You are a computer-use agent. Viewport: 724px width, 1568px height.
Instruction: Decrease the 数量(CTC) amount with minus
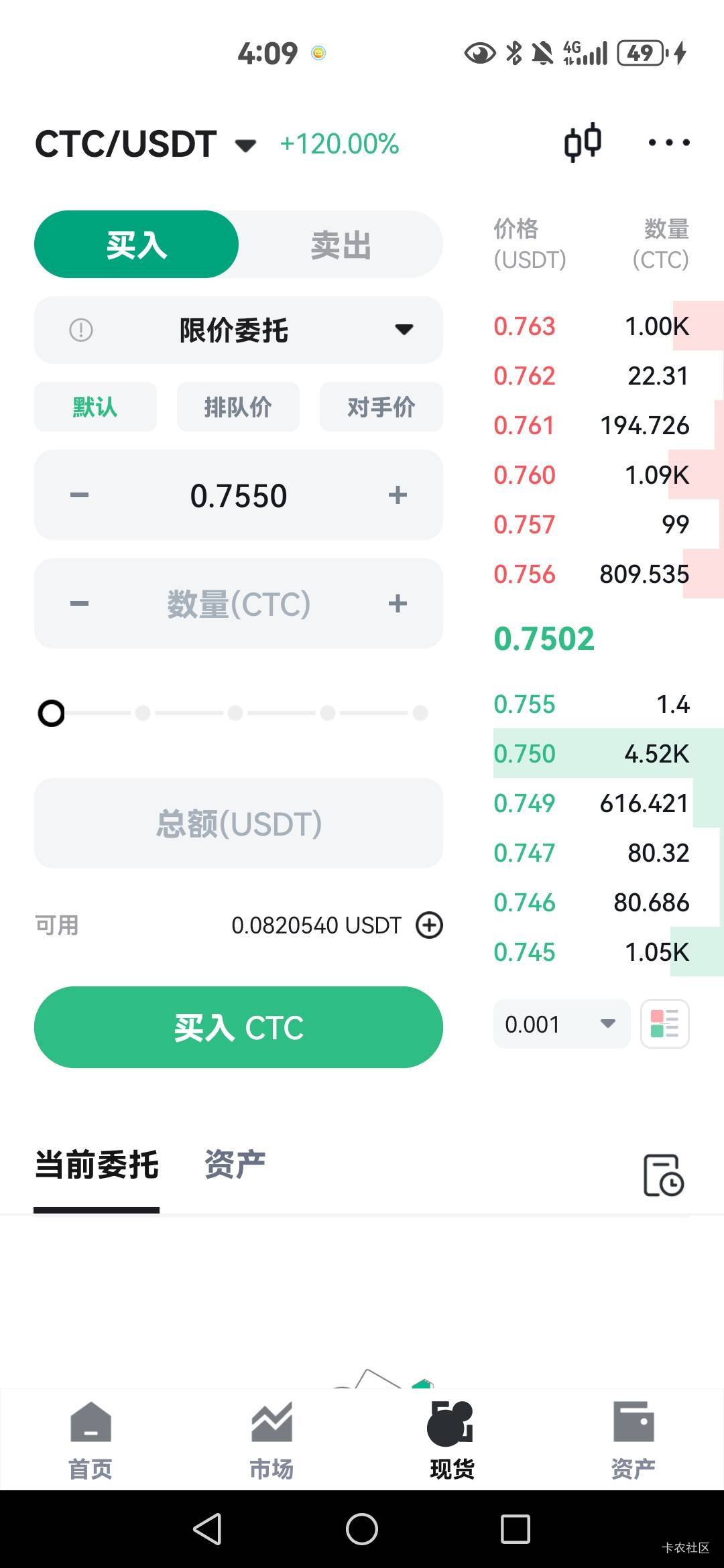(79, 604)
